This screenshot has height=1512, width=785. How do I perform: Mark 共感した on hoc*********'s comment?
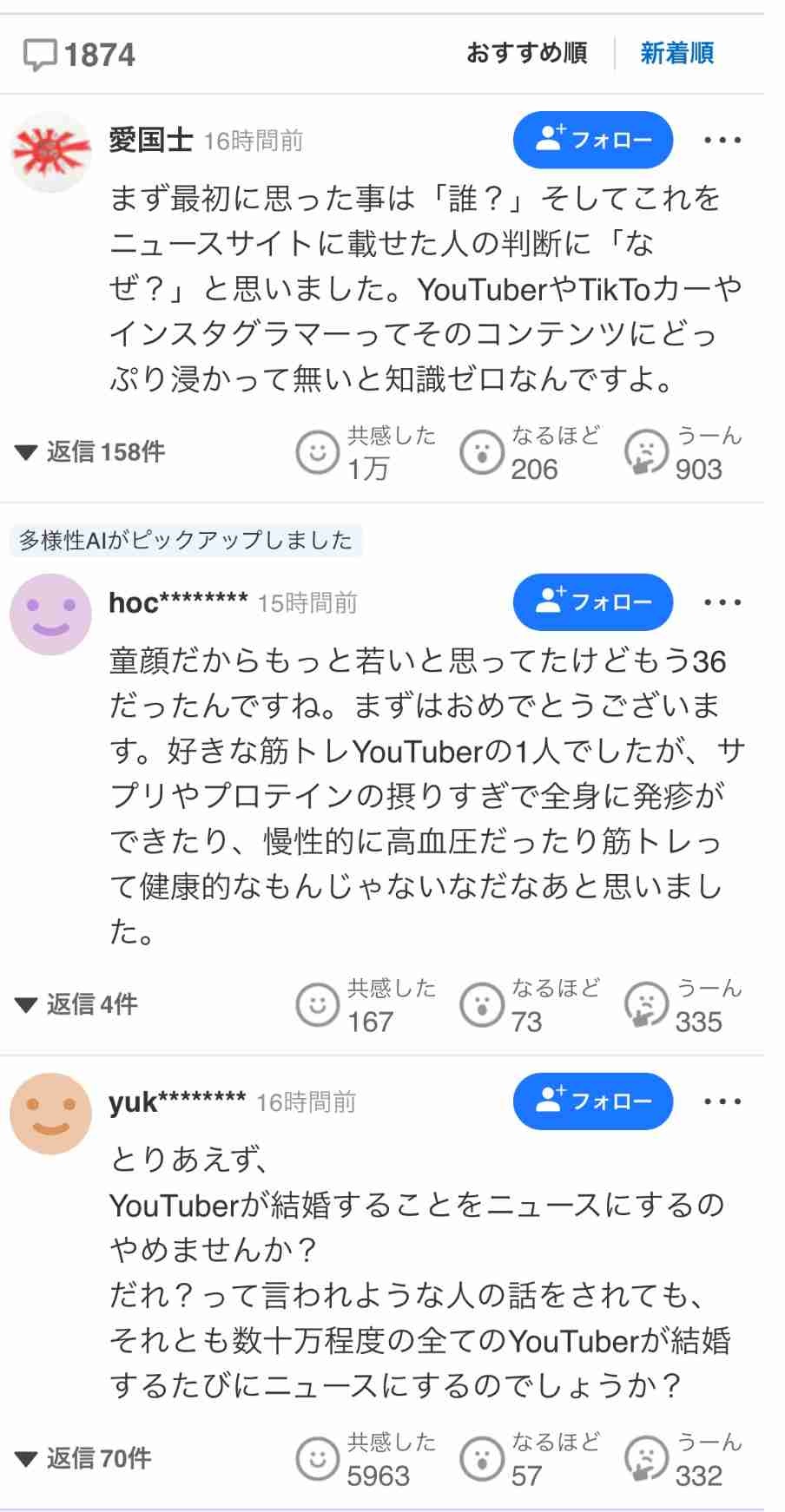point(317,1004)
